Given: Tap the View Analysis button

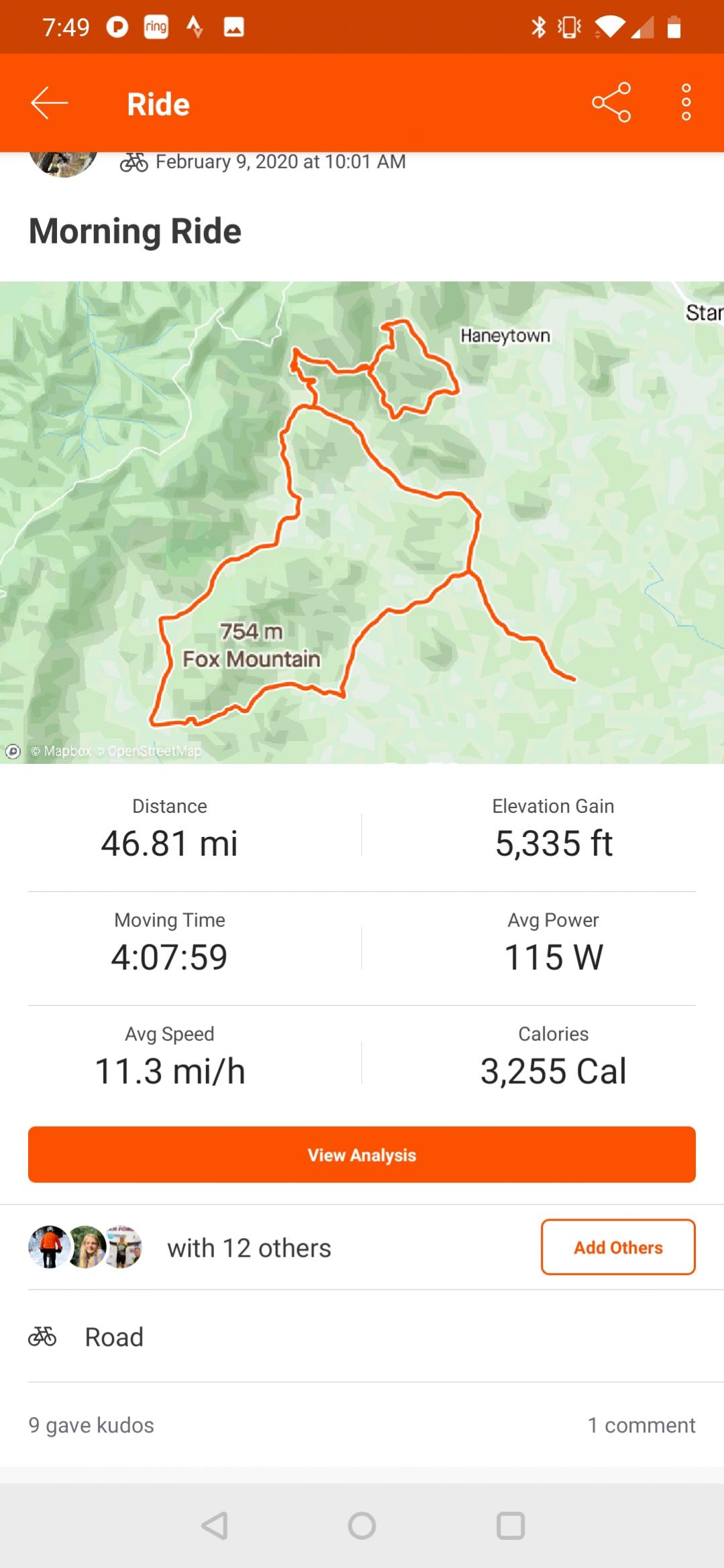Looking at the screenshot, I should (362, 1154).
